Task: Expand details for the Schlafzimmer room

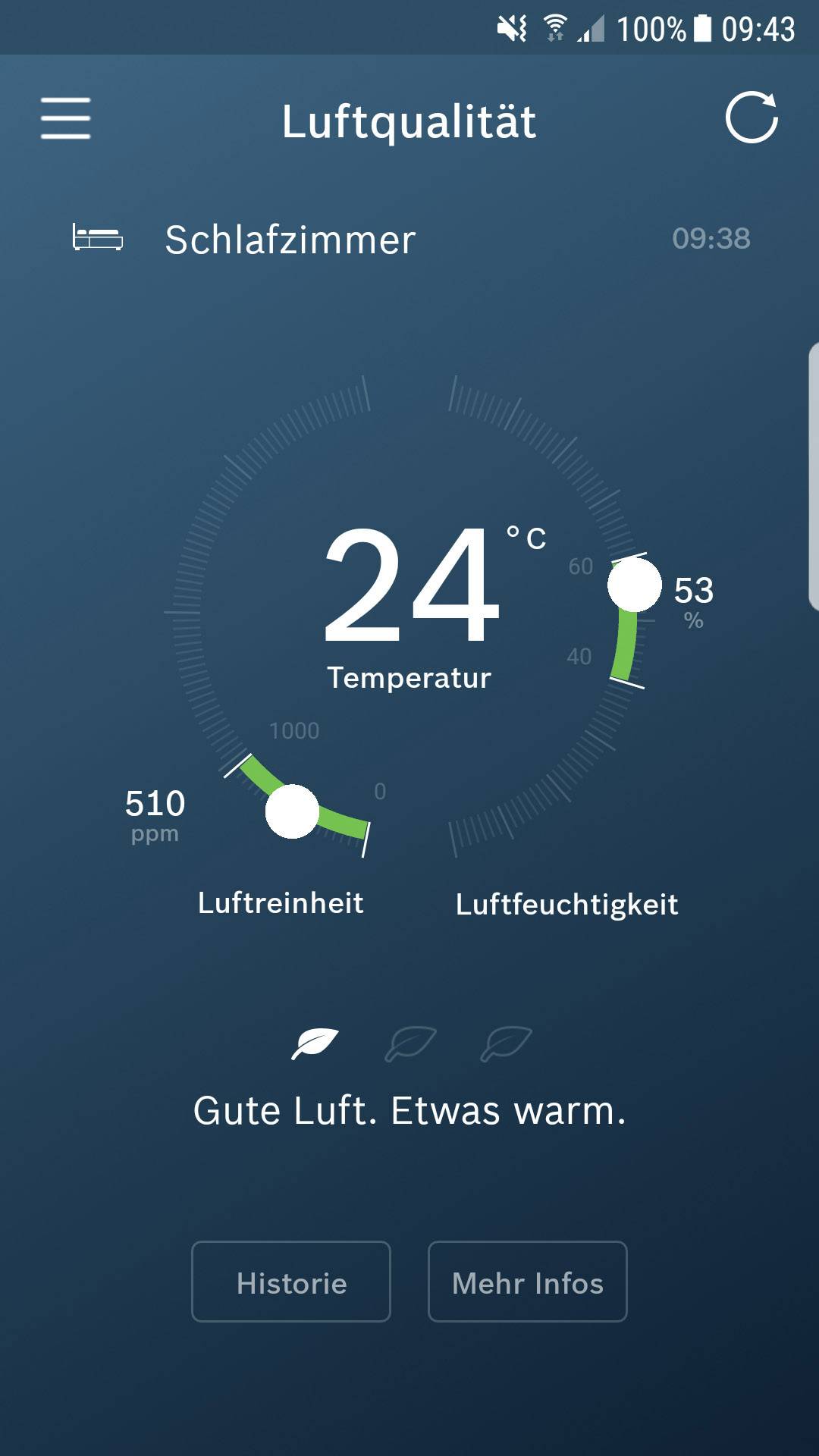Action: click(x=290, y=240)
